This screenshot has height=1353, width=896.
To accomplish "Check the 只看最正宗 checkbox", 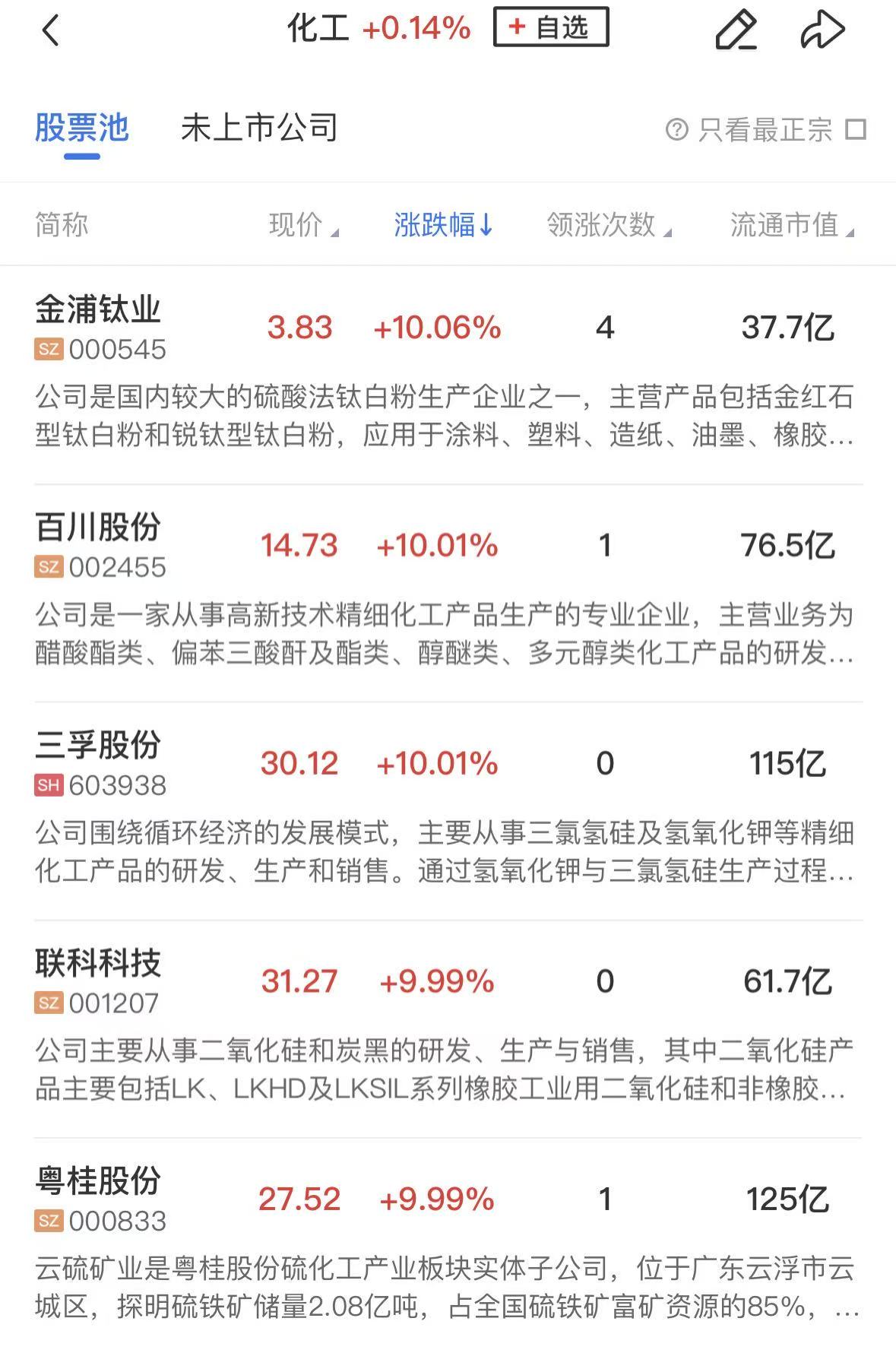I will coord(856,129).
